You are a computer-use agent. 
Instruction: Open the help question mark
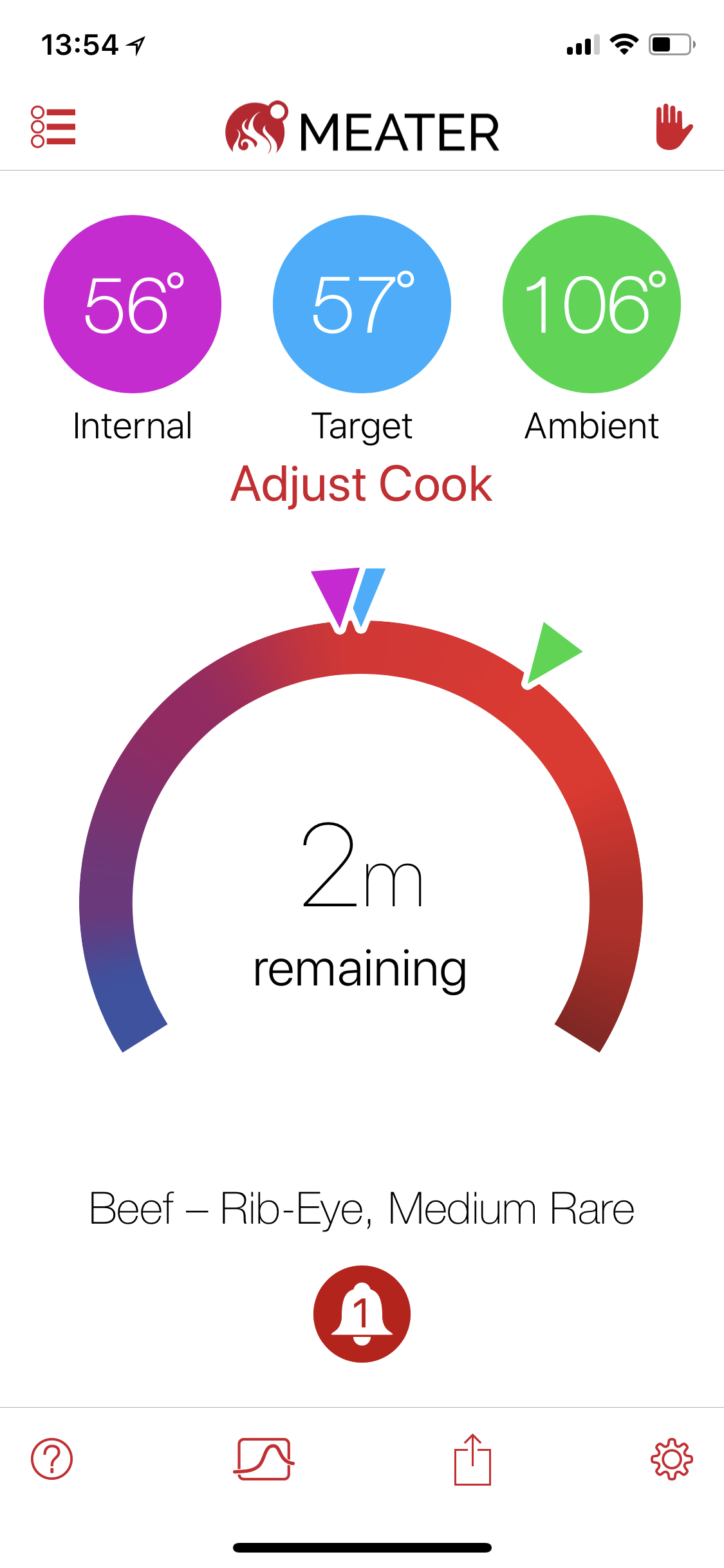tap(51, 1459)
